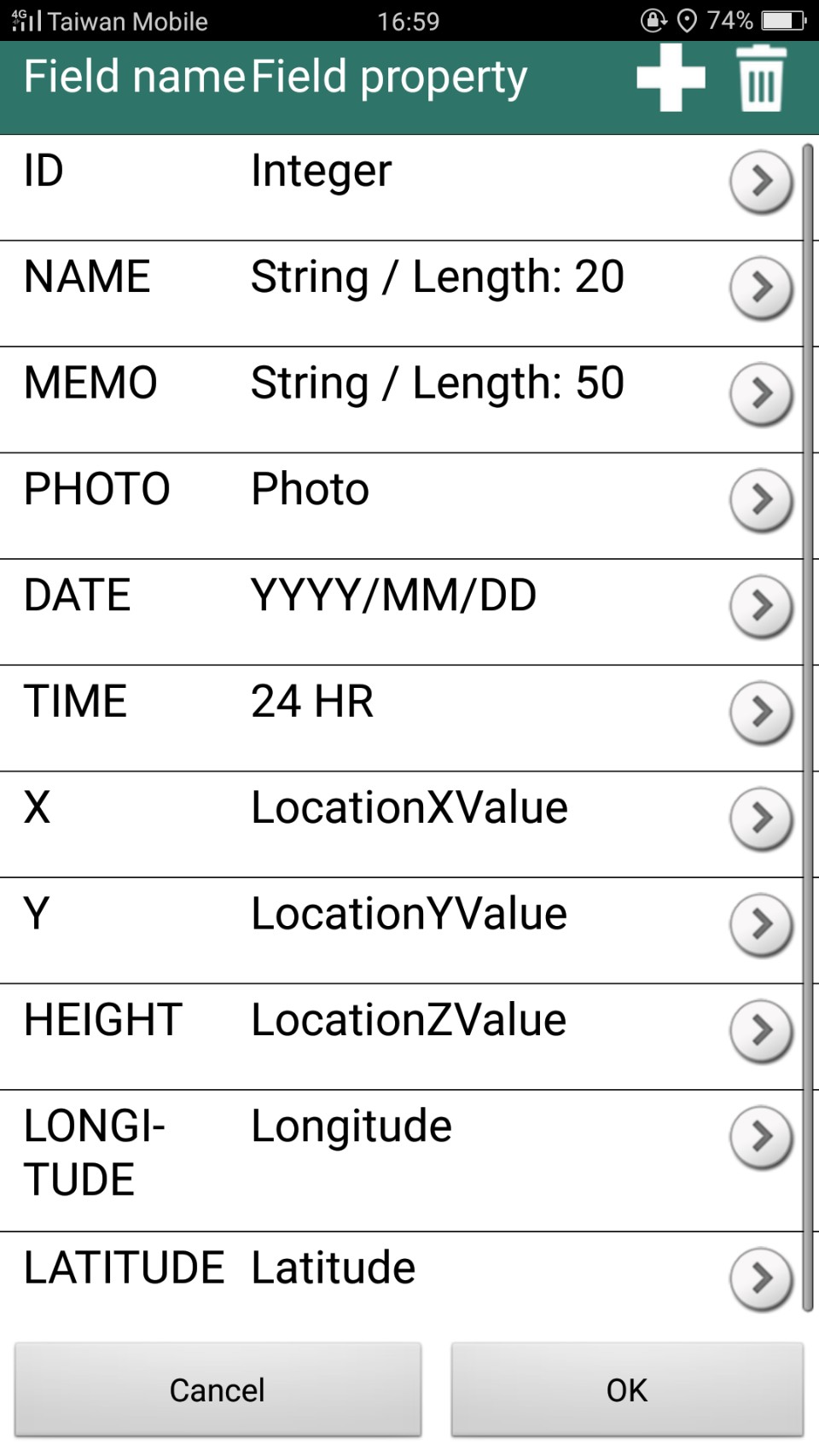
Task: Edit the TIME 24 HR field
Action: pyautogui.click(x=401, y=719)
